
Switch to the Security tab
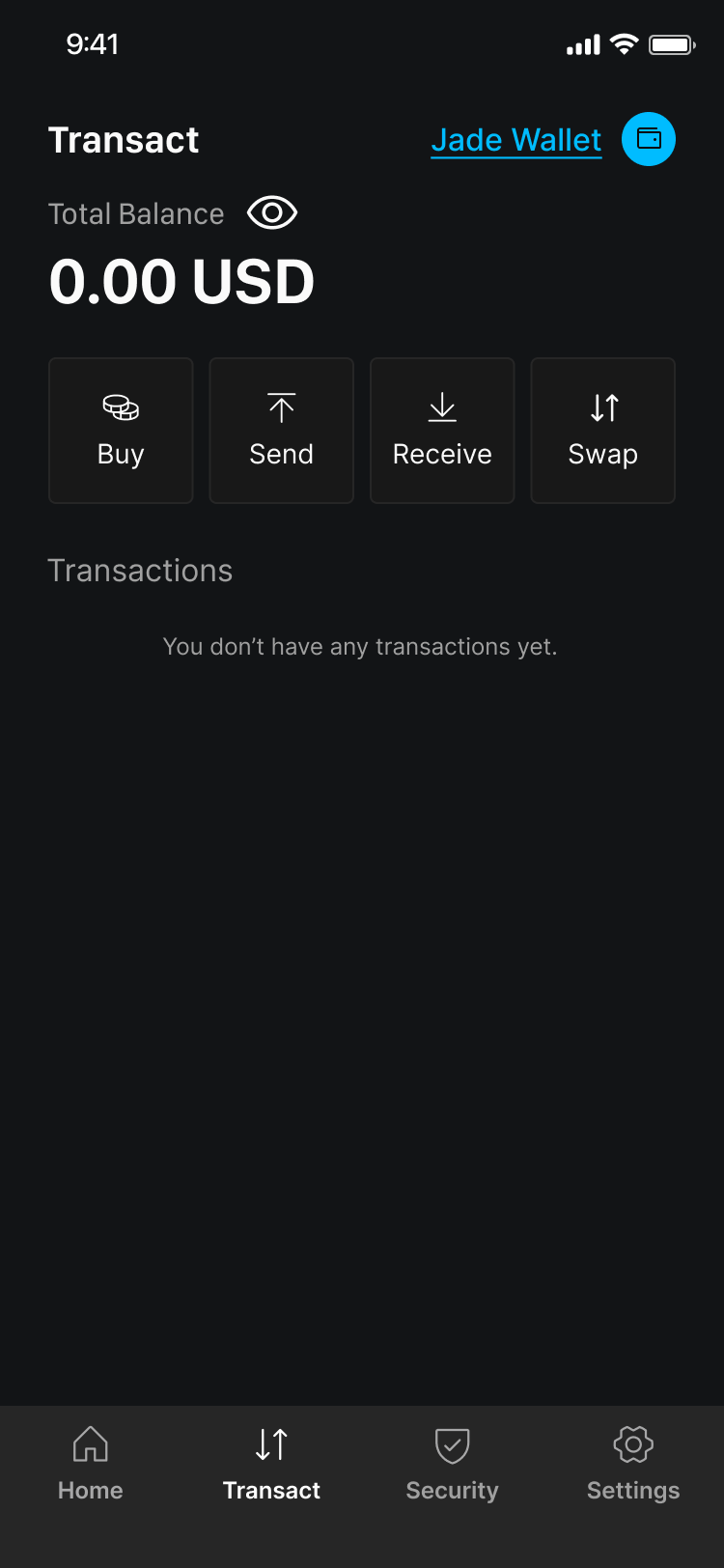coord(452,1466)
